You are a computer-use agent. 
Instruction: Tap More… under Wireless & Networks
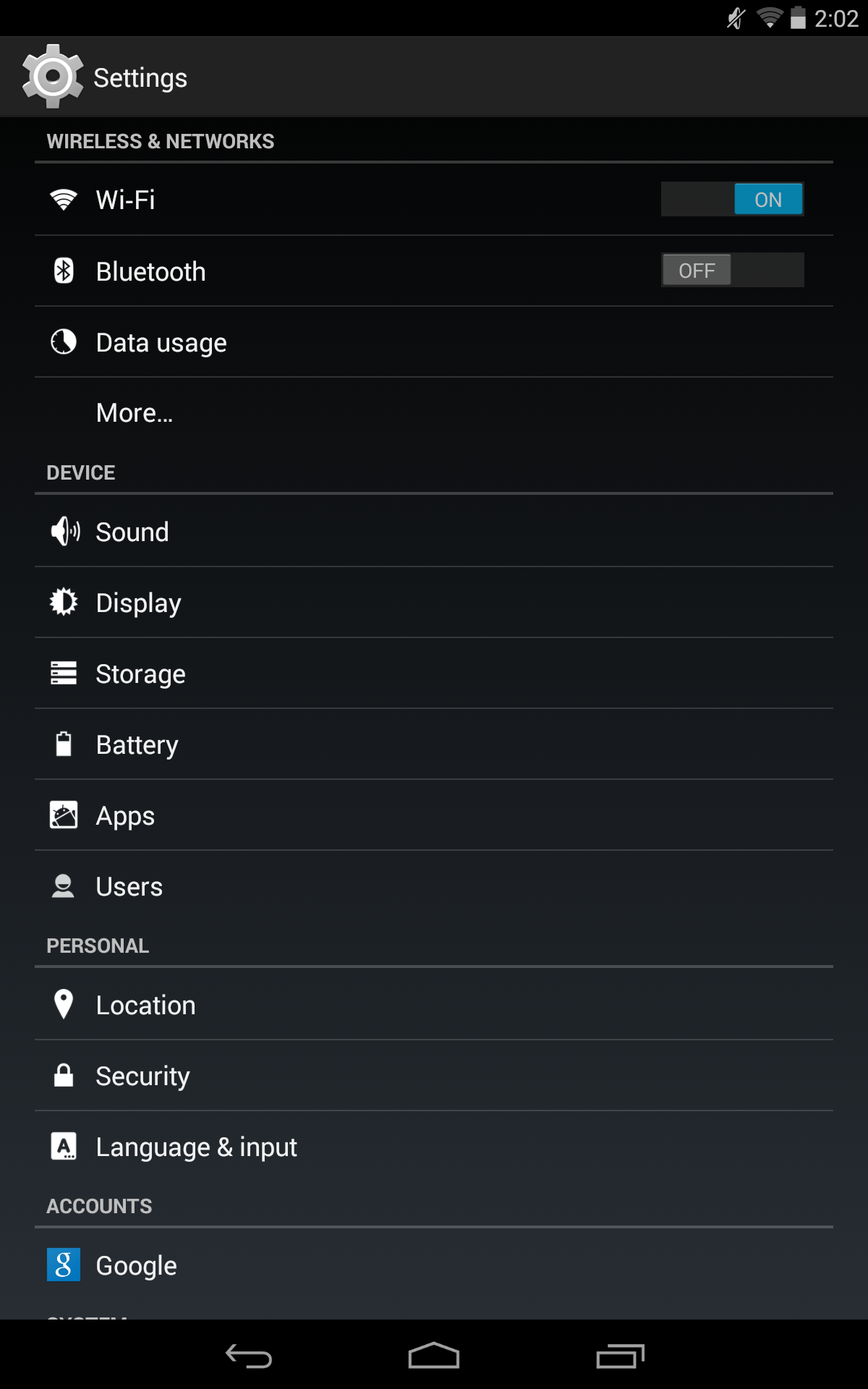pyautogui.click(x=434, y=413)
